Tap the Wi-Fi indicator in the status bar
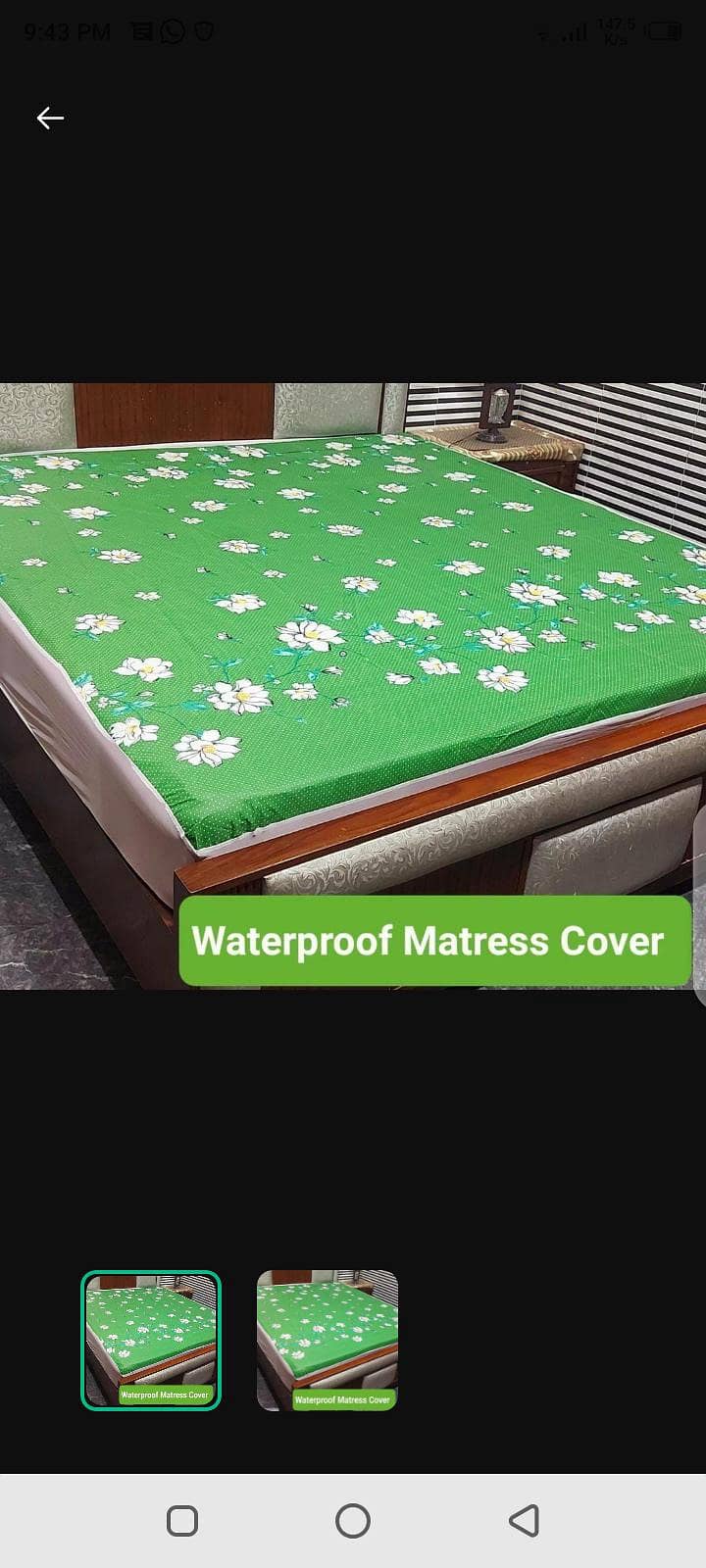The image size is (706, 1568). point(543,32)
